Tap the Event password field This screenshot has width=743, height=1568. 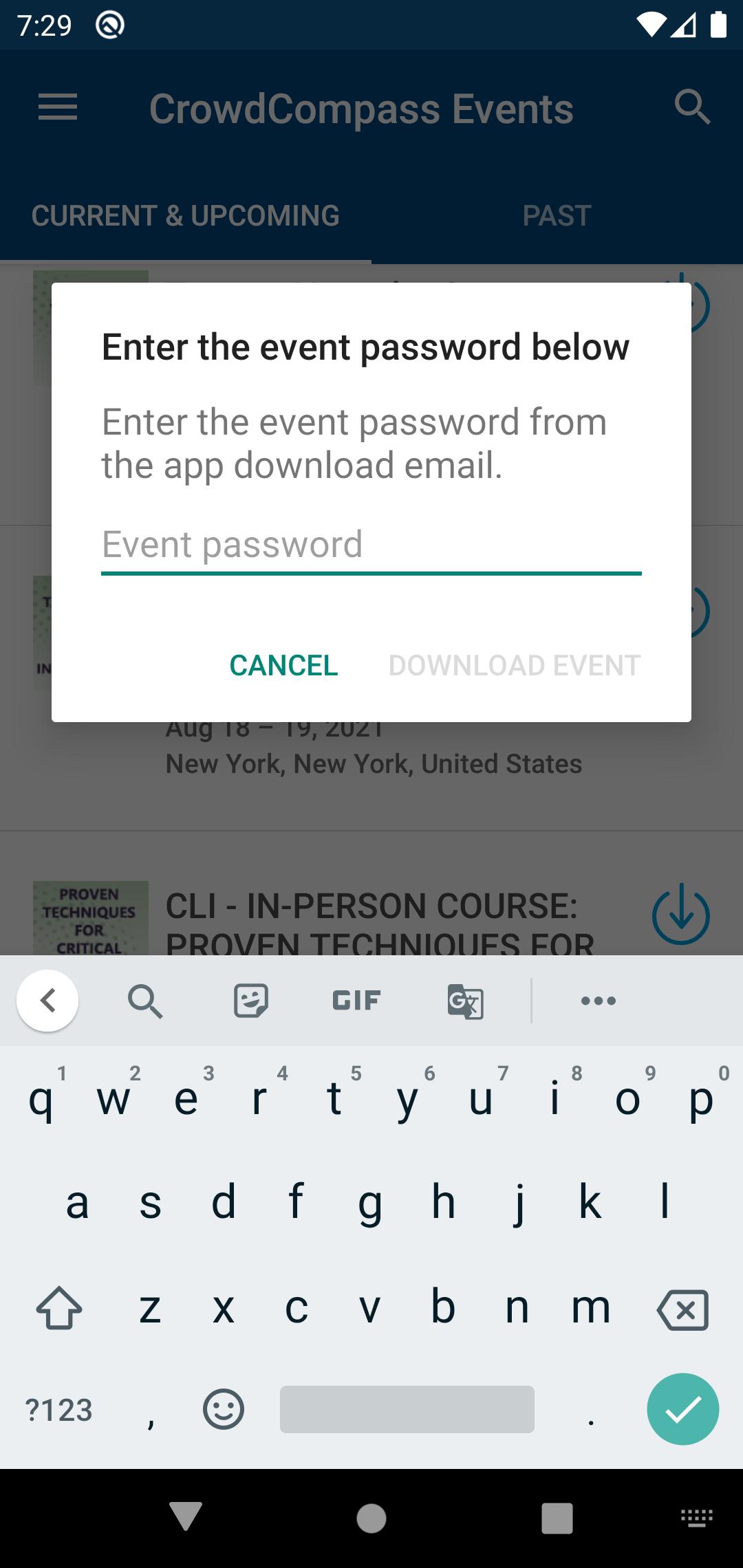tap(371, 545)
